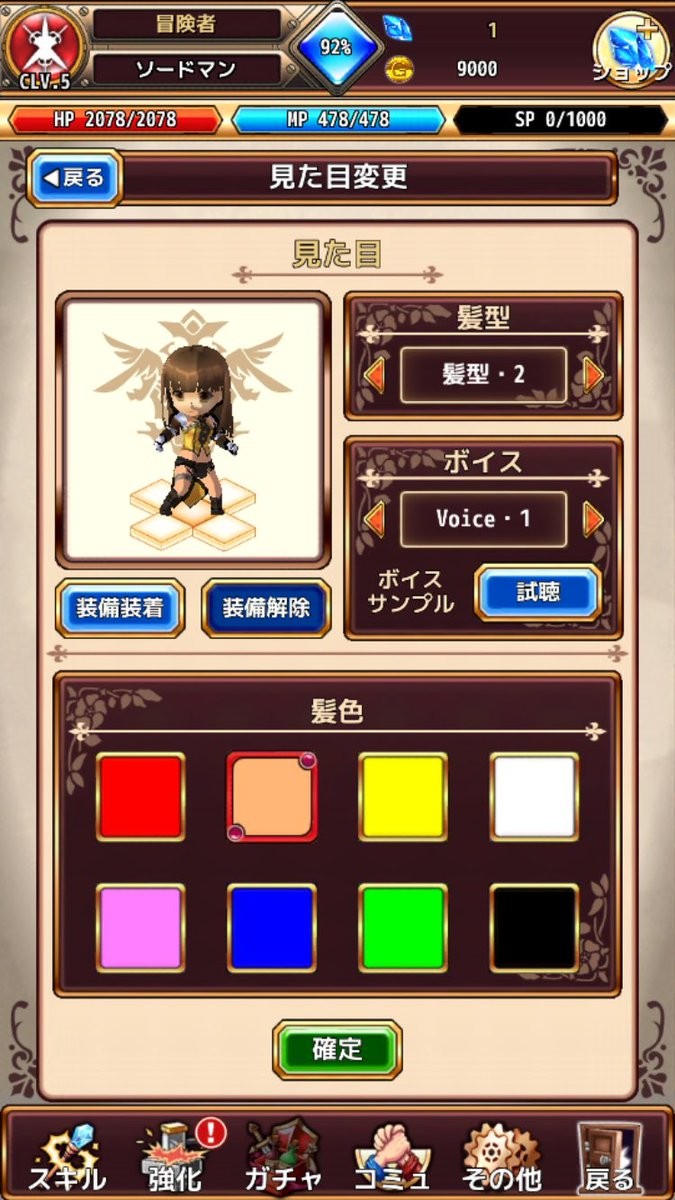
Task: Choose blue hair color
Action: 272,927
